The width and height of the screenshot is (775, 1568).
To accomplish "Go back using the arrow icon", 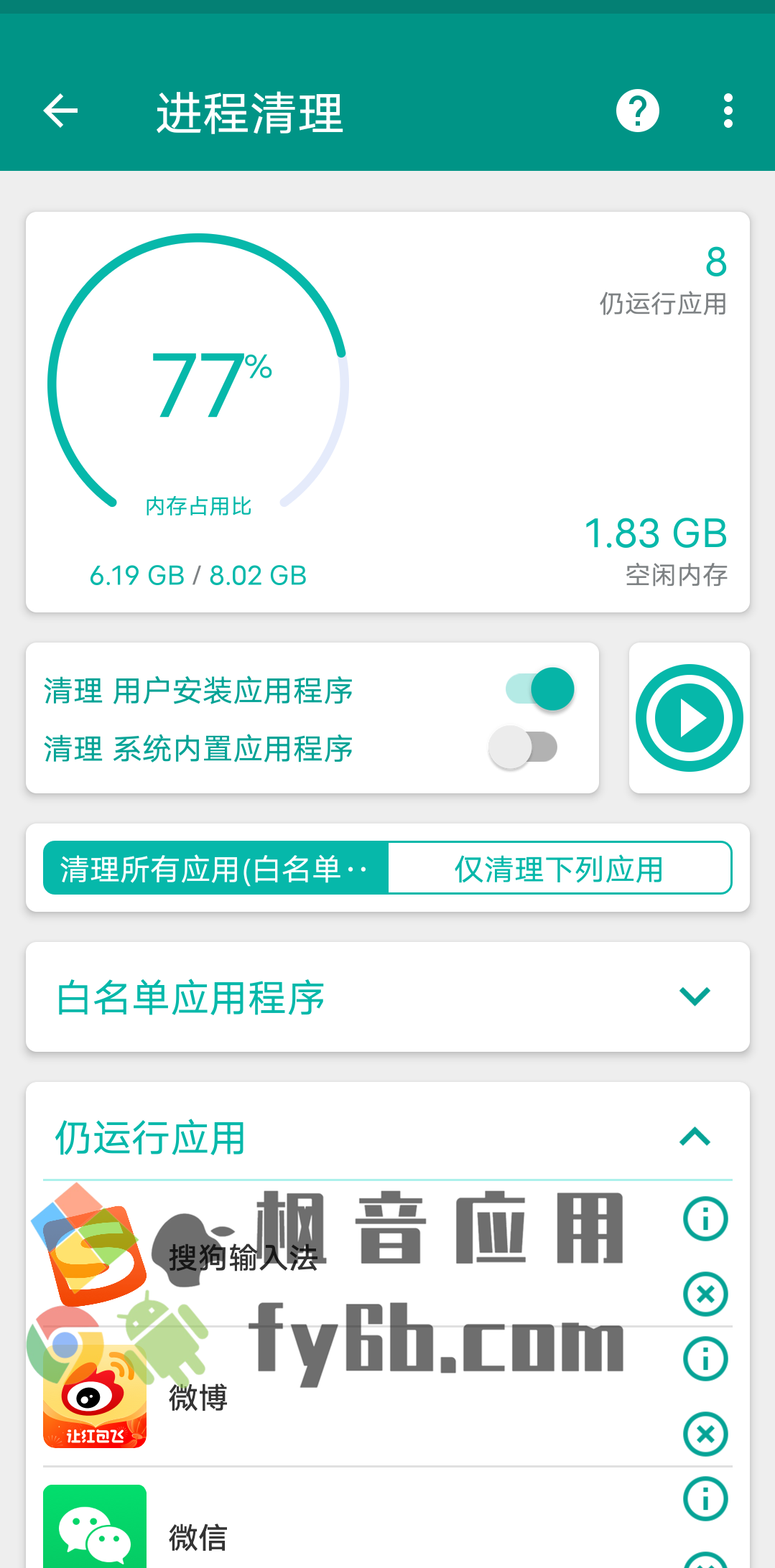I will coord(60,111).
